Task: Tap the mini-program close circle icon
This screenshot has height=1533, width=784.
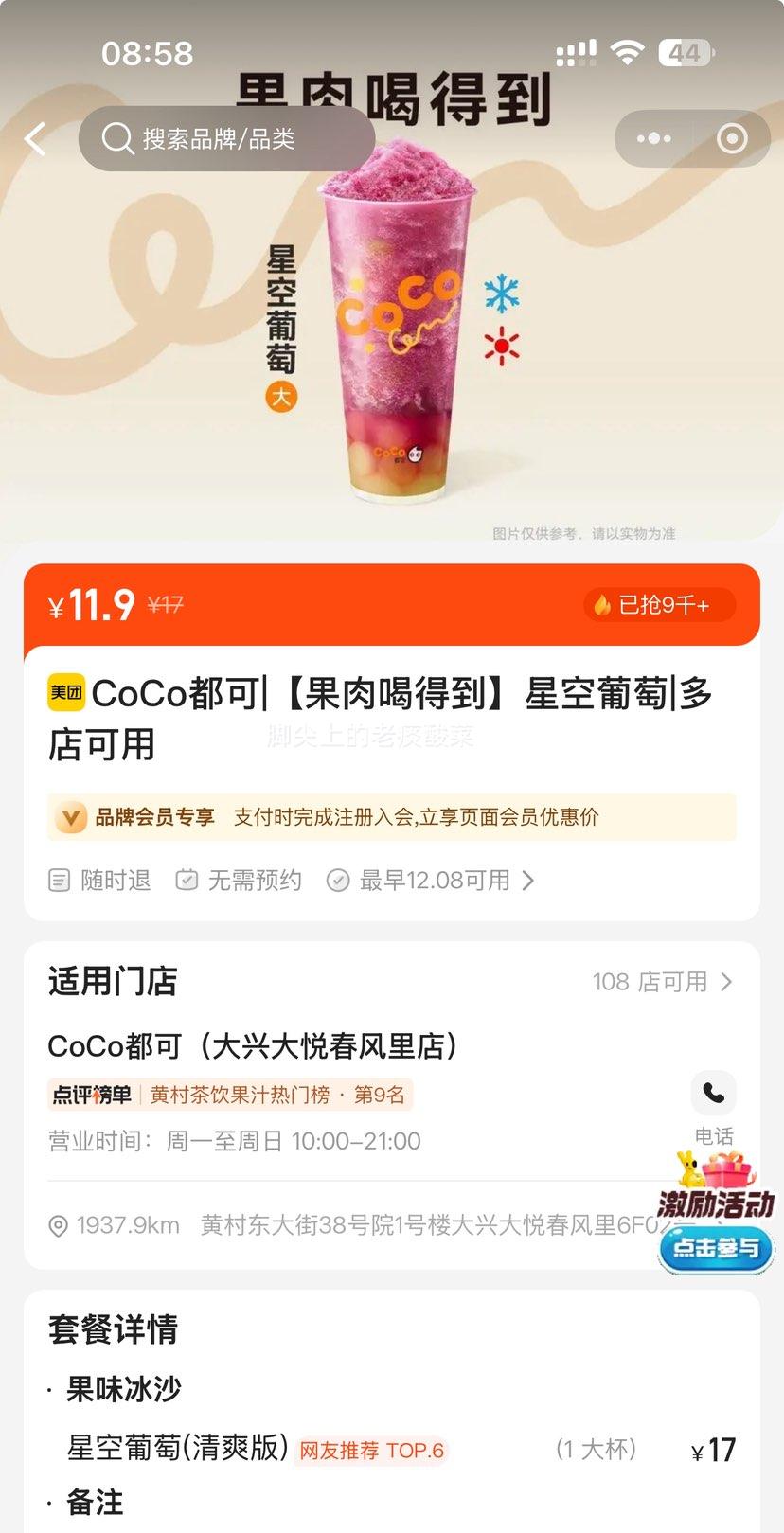Action: (x=731, y=138)
